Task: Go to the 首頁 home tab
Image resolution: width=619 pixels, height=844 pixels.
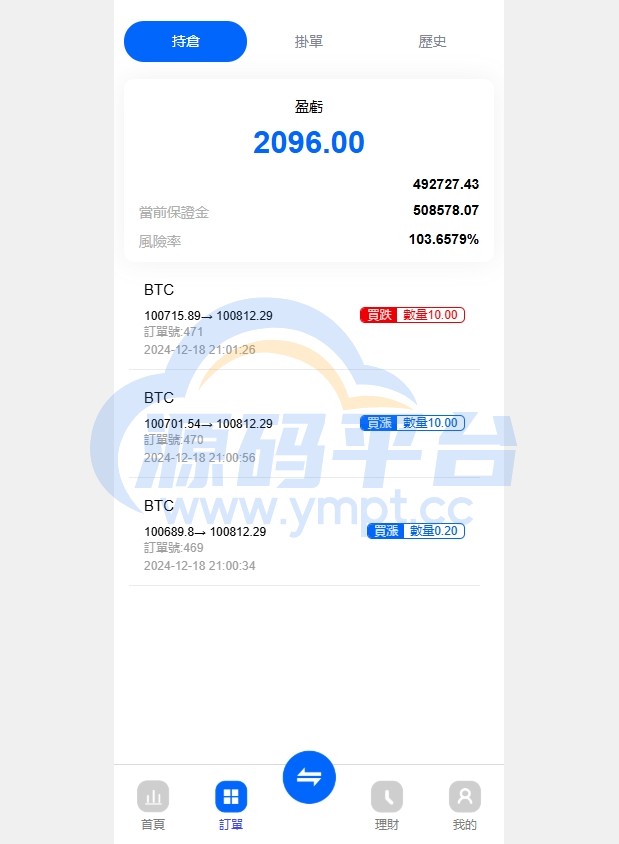Action: coord(153,806)
